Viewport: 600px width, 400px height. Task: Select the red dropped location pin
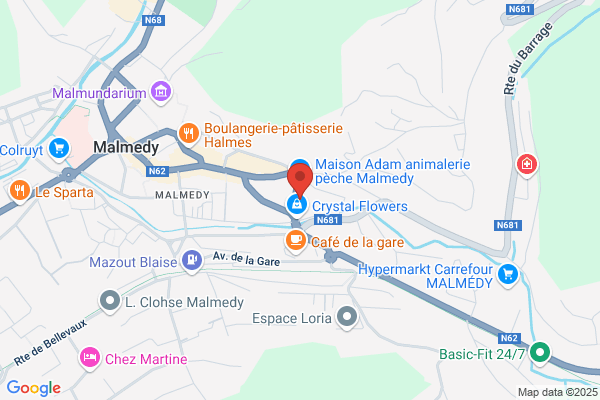point(300,180)
